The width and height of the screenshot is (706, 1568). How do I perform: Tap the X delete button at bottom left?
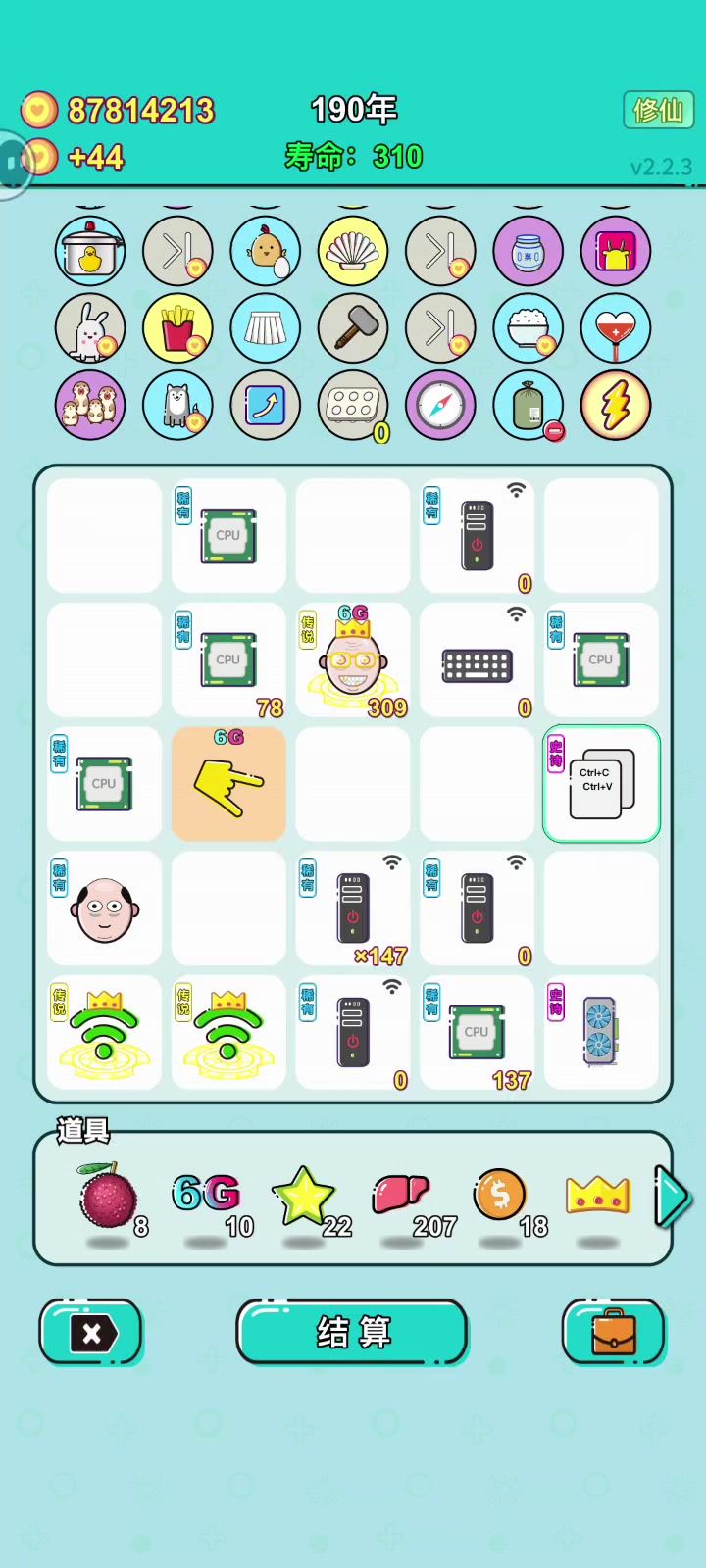tap(91, 1332)
